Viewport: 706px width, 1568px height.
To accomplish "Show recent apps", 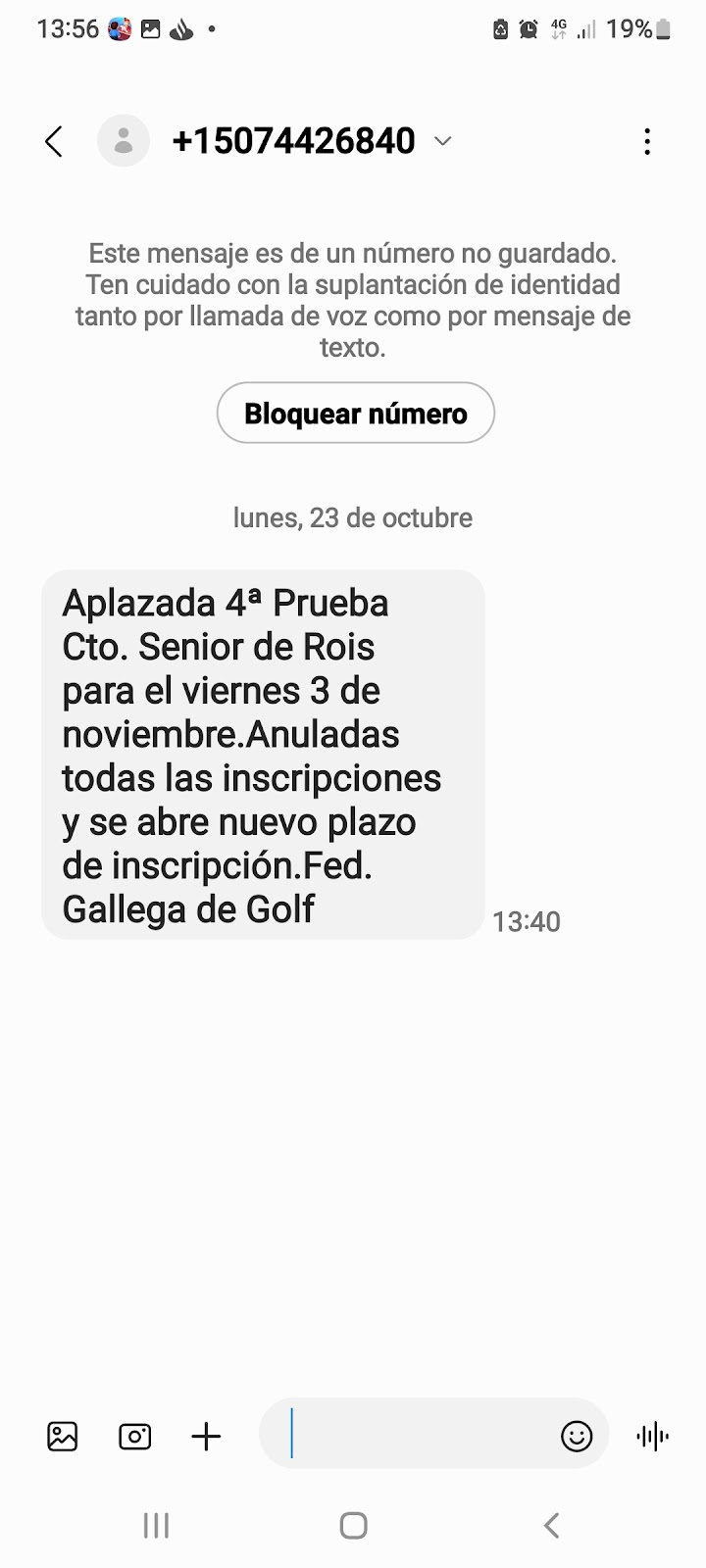I will (x=156, y=1525).
